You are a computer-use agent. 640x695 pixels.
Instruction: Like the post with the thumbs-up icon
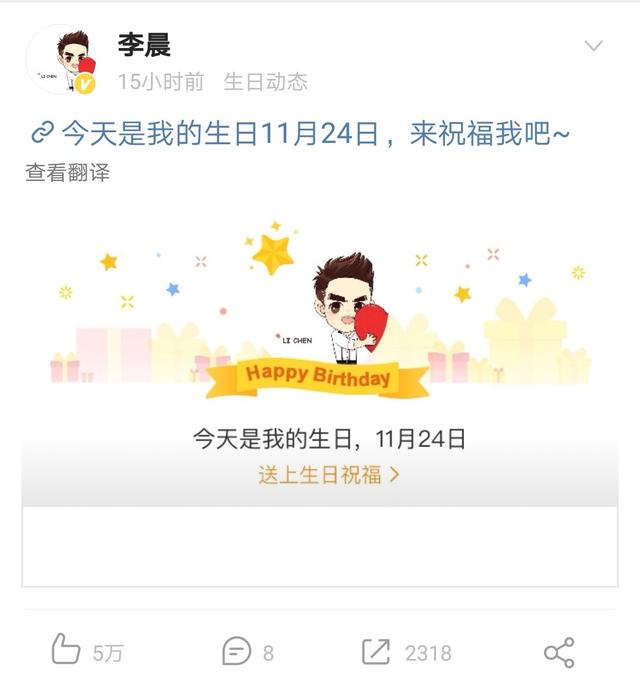tap(66, 651)
